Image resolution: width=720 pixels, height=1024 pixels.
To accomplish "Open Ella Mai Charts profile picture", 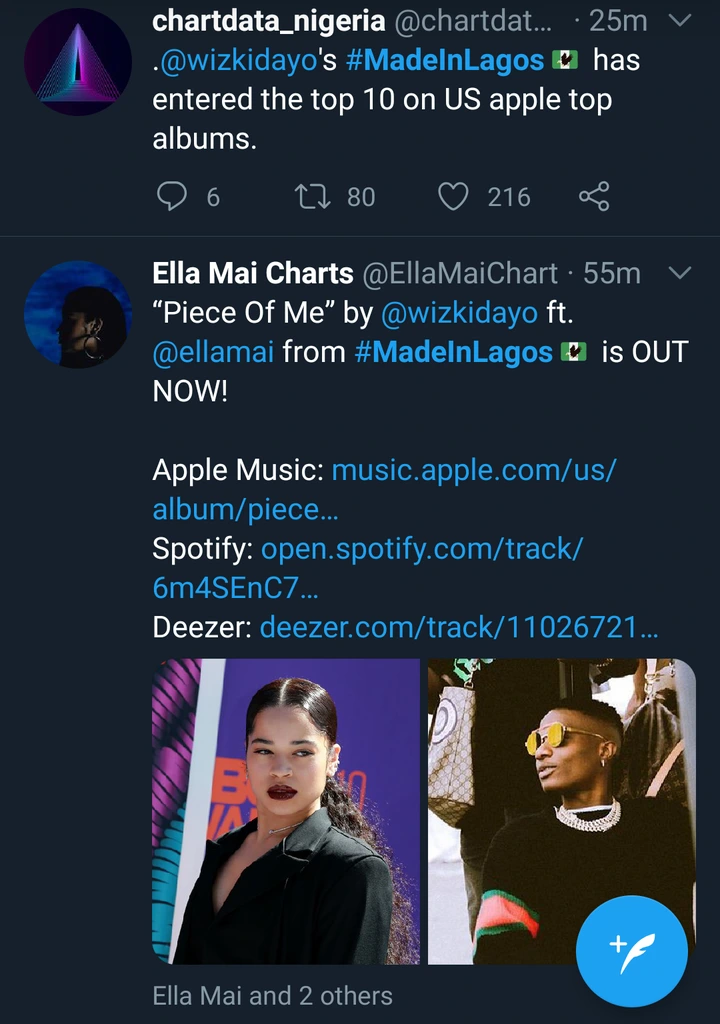I will coord(77,314).
